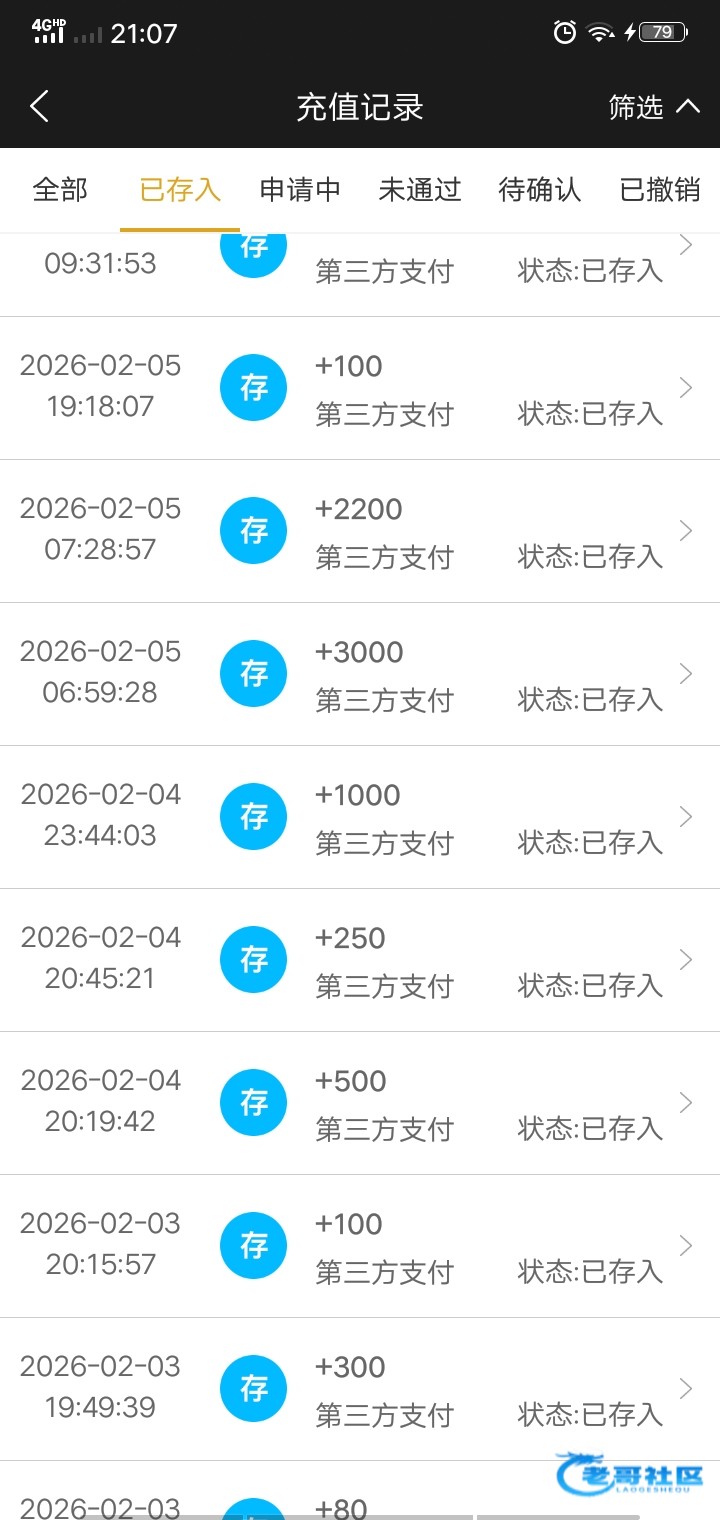The height and width of the screenshot is (1520, 720).
Task: Open the 筛选 filter dropdown
Action: [x=654, y=107]
